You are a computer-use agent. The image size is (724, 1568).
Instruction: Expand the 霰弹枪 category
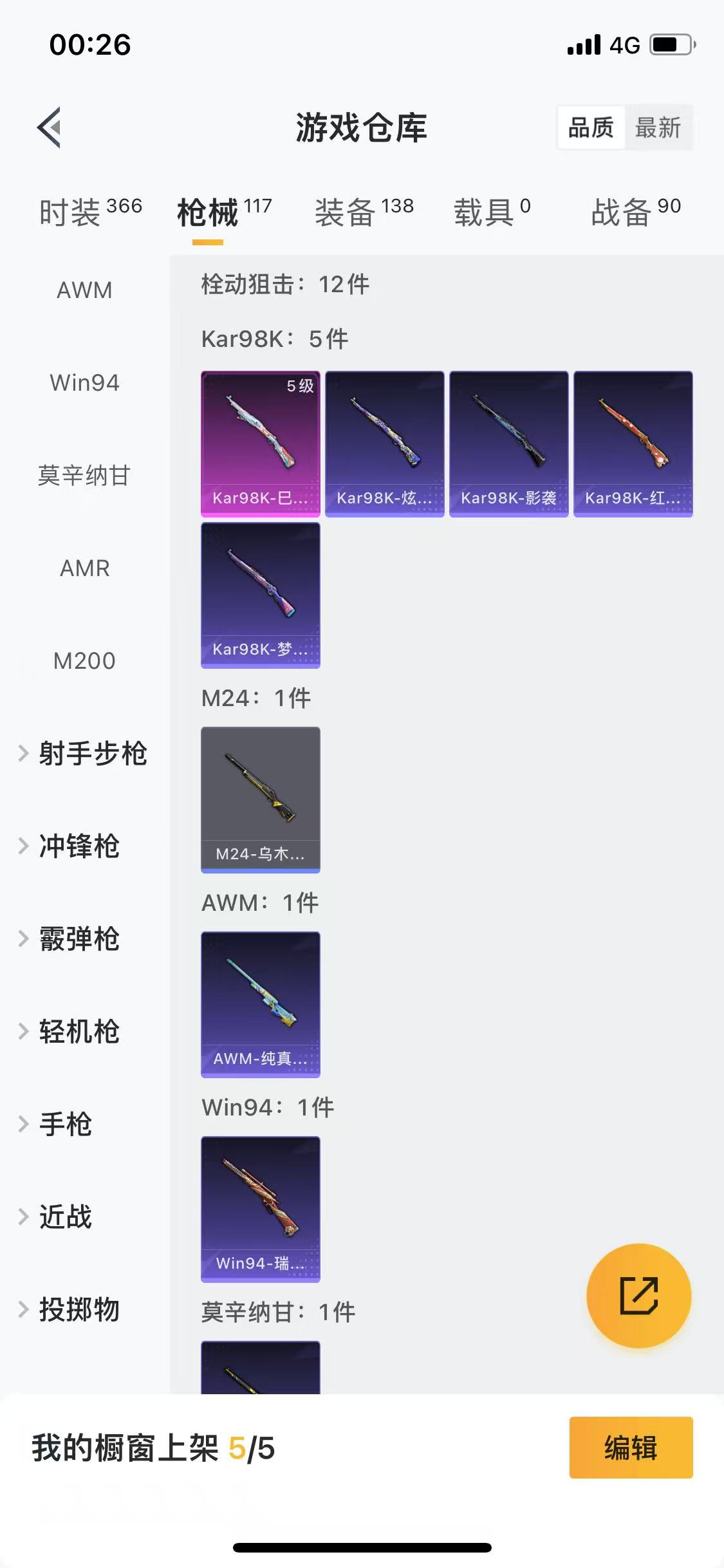click(x=70, y=939)
